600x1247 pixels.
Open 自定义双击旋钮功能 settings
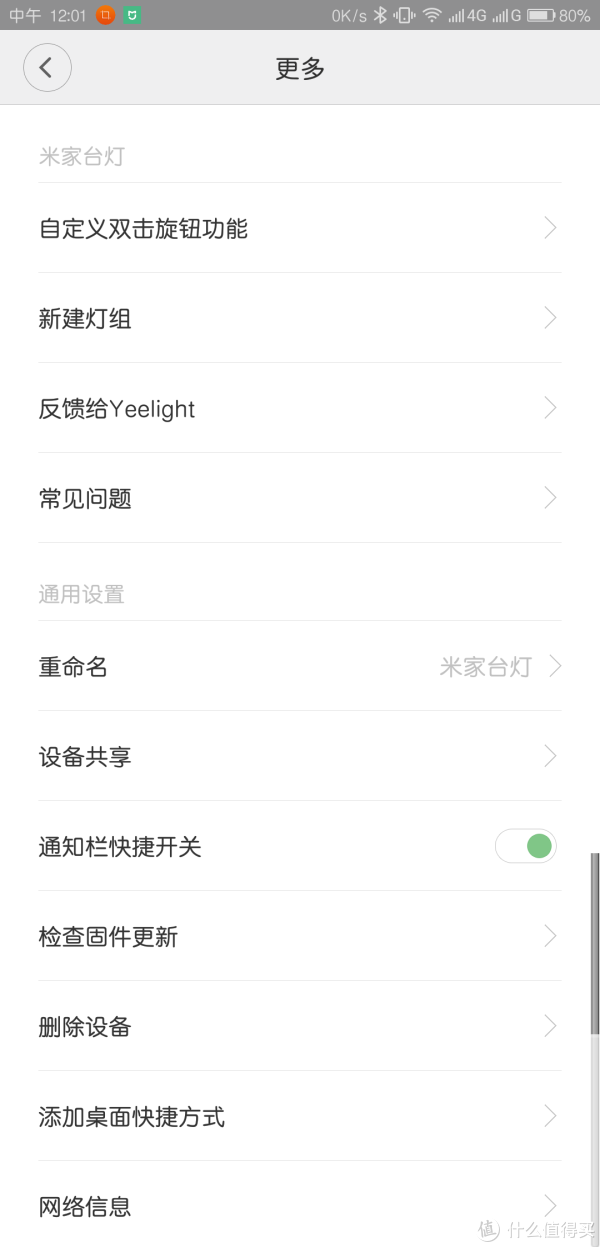[300, 228]
